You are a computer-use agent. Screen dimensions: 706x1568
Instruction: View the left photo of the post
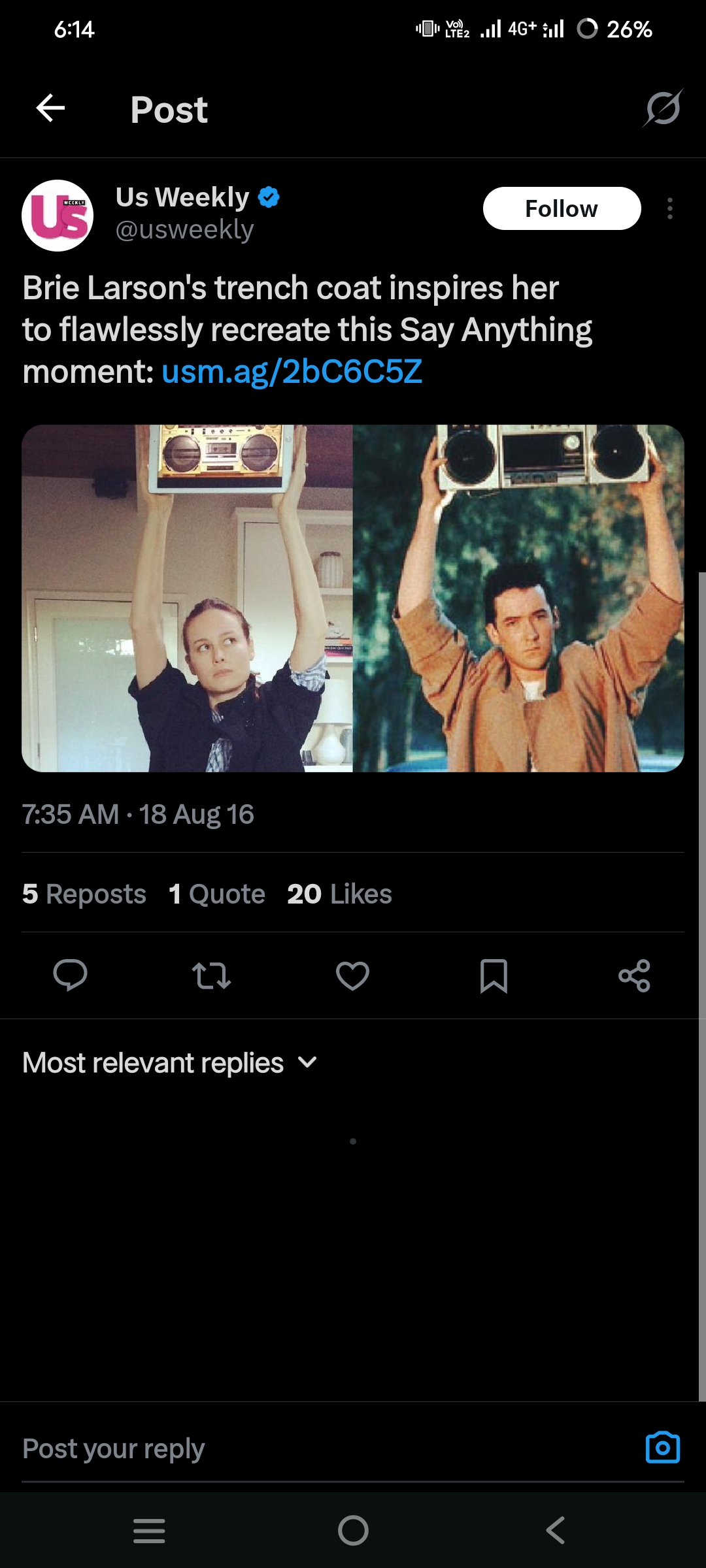pyautogui.click(x=188, y=598)
